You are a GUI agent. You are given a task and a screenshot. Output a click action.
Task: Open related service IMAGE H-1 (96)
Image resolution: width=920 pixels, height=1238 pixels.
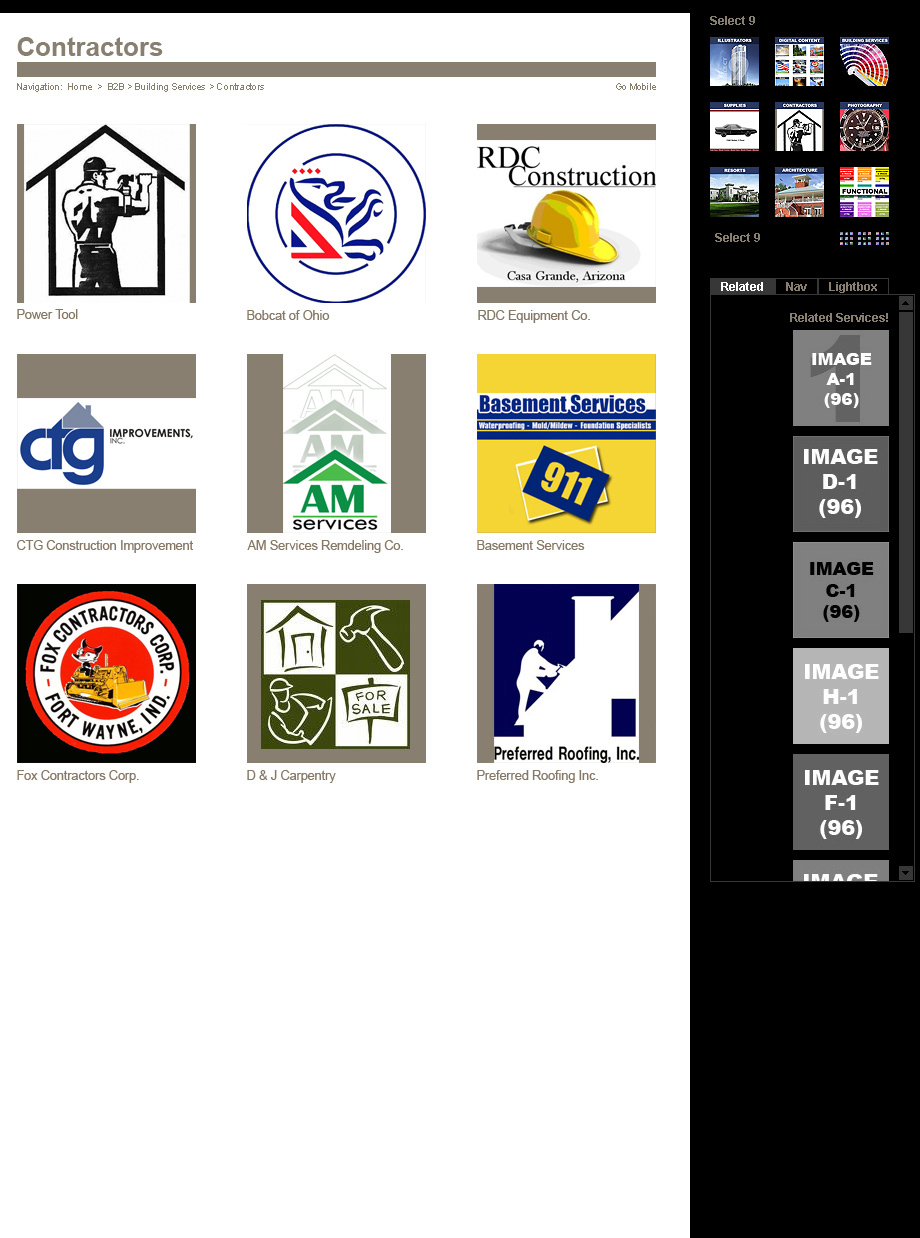point(840,695)
